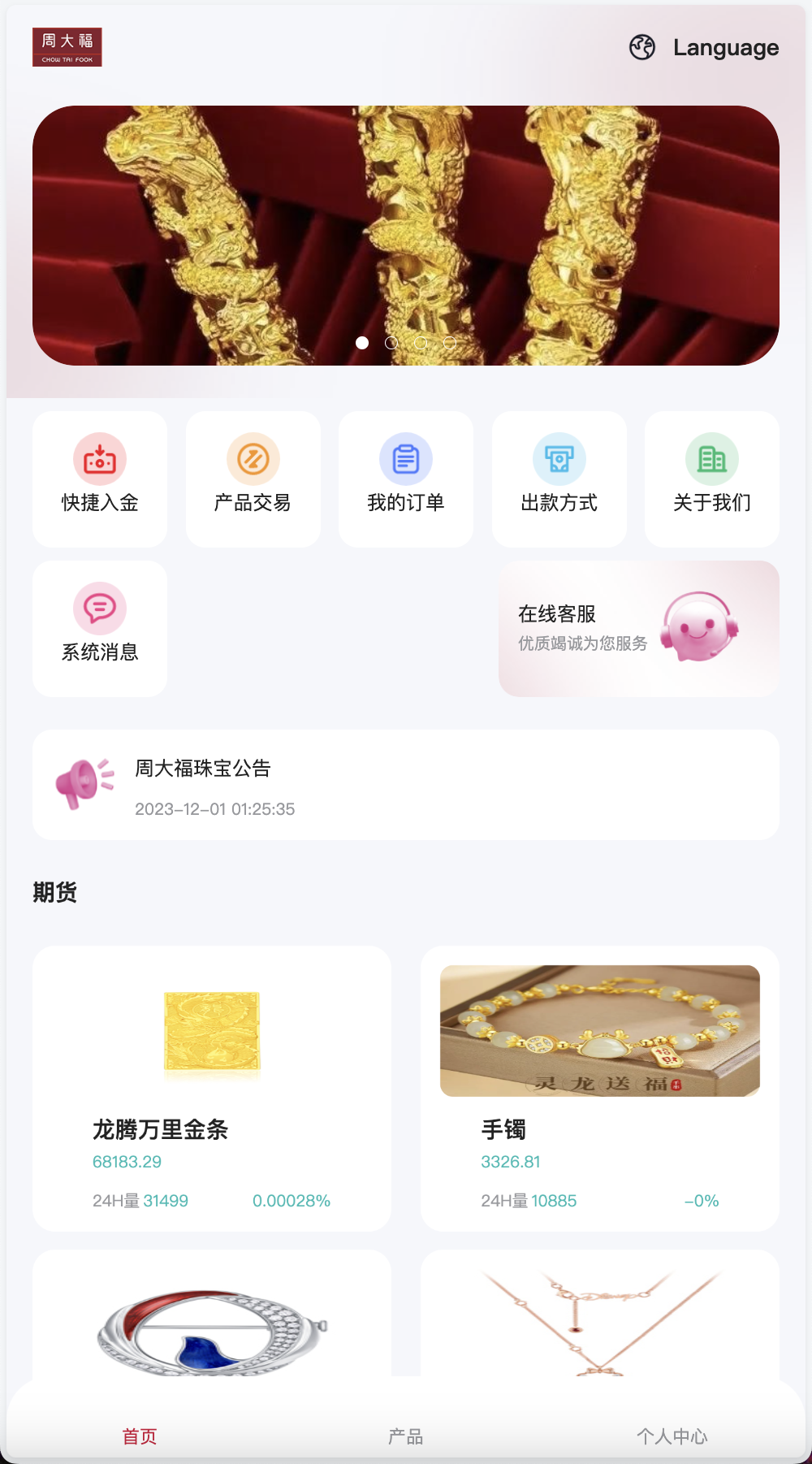Viewport: 812px width, 1464px height.
Task: Click the globe icon next to Language
Action: pos(642,47)
